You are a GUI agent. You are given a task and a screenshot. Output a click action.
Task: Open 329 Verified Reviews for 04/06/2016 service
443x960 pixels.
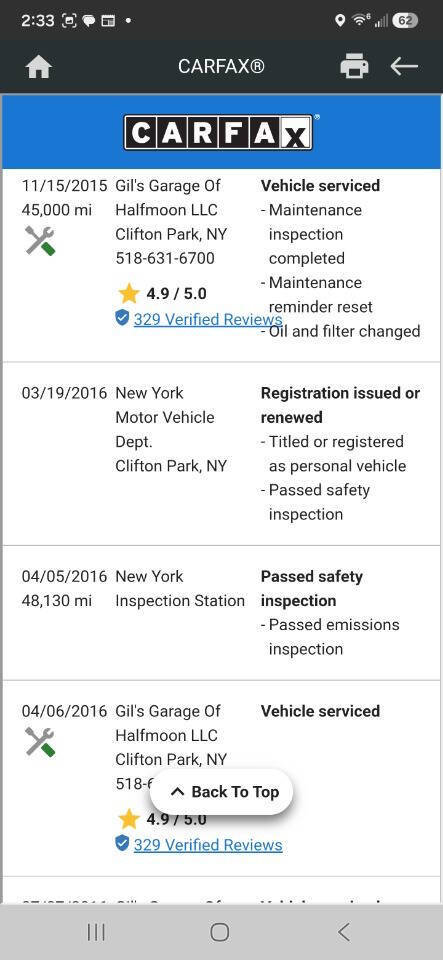pyautogui.click(x=208, y=845)
